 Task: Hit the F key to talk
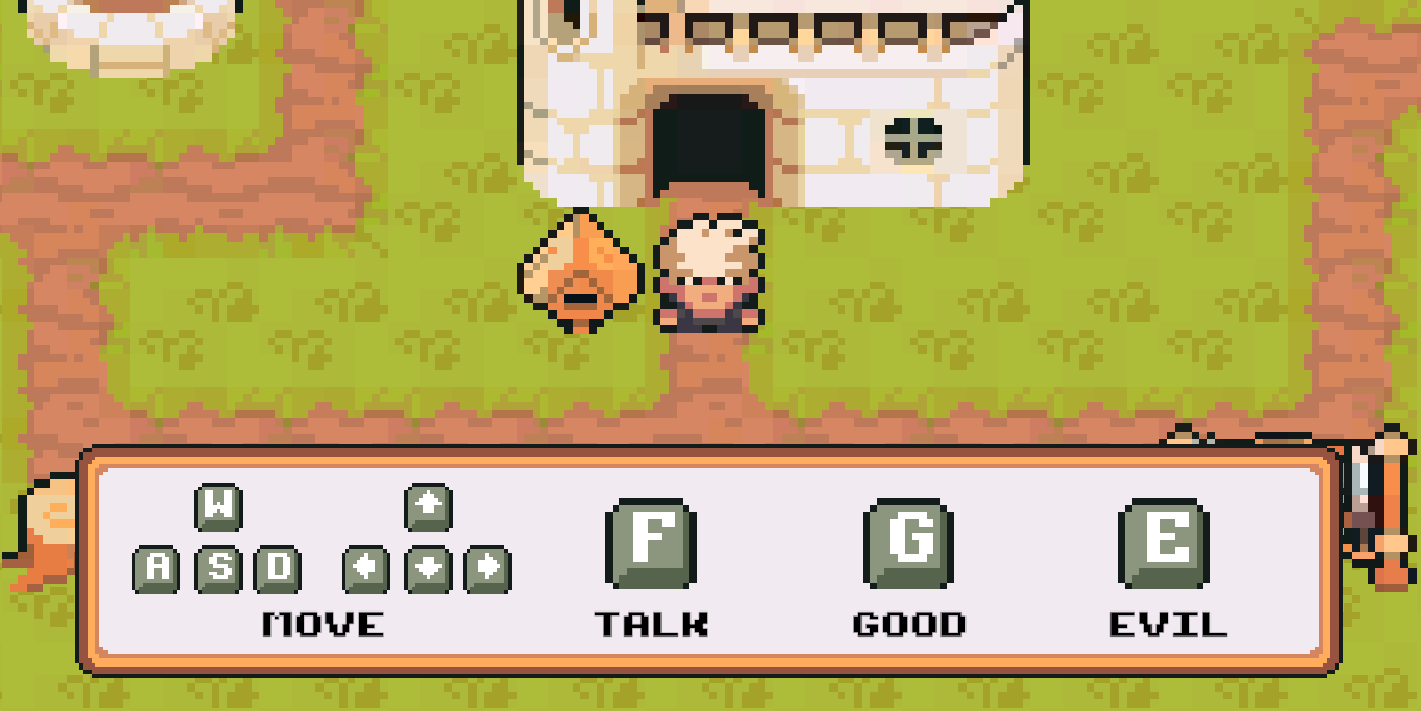pyautogui.click(x=651, y=542)
